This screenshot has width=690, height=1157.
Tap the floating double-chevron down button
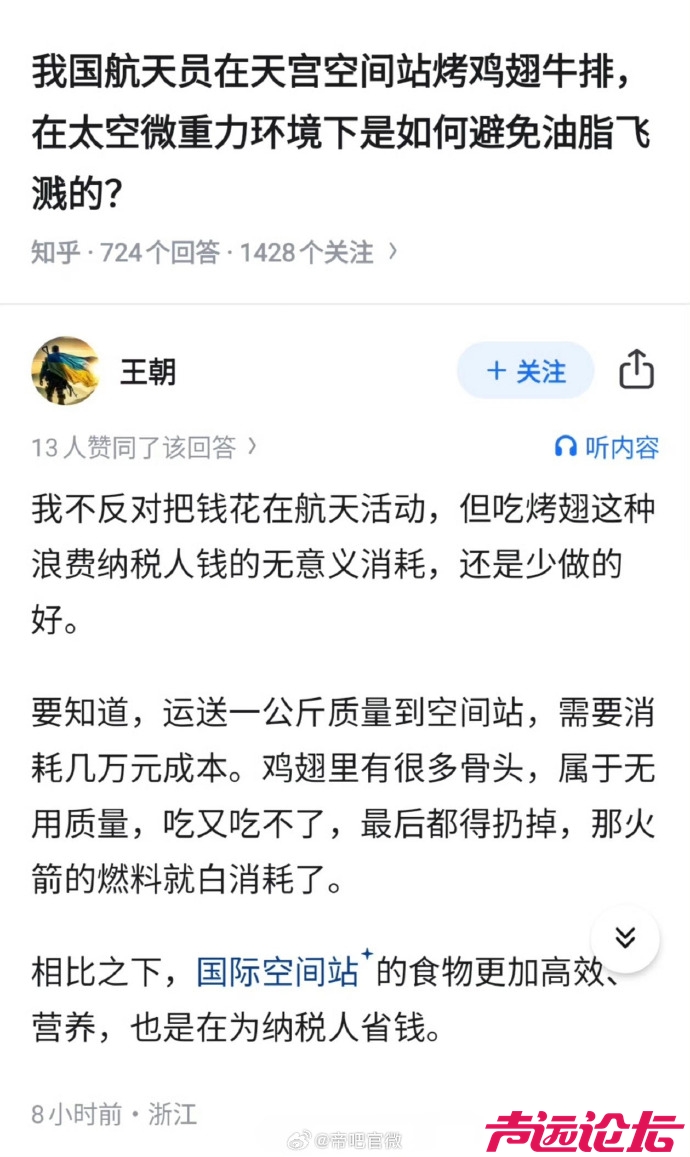pos(625,938)
